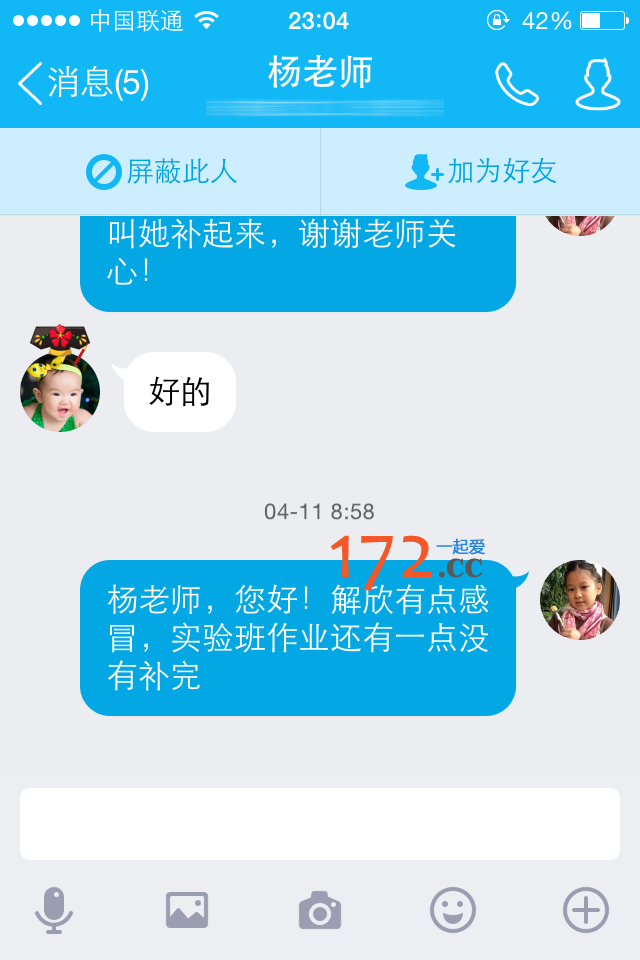
Task: Open the plus menu for more options
Action: click(x=586, y=910)
